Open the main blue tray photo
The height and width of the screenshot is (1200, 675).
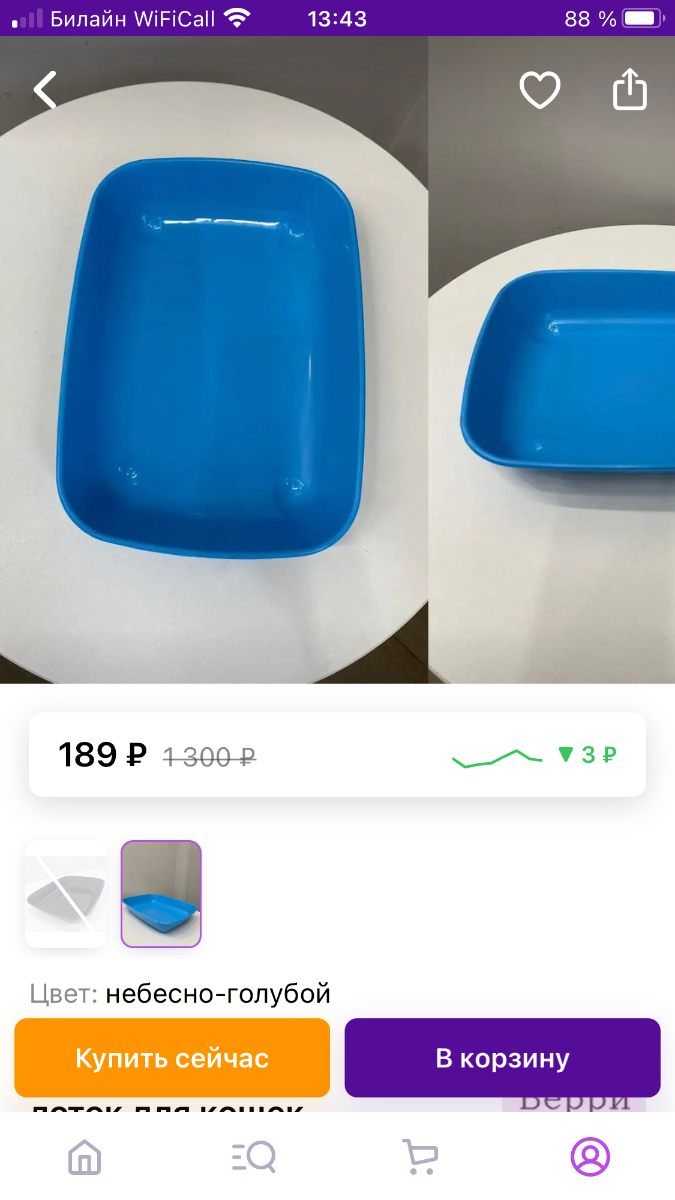click(x=210, y=360)
